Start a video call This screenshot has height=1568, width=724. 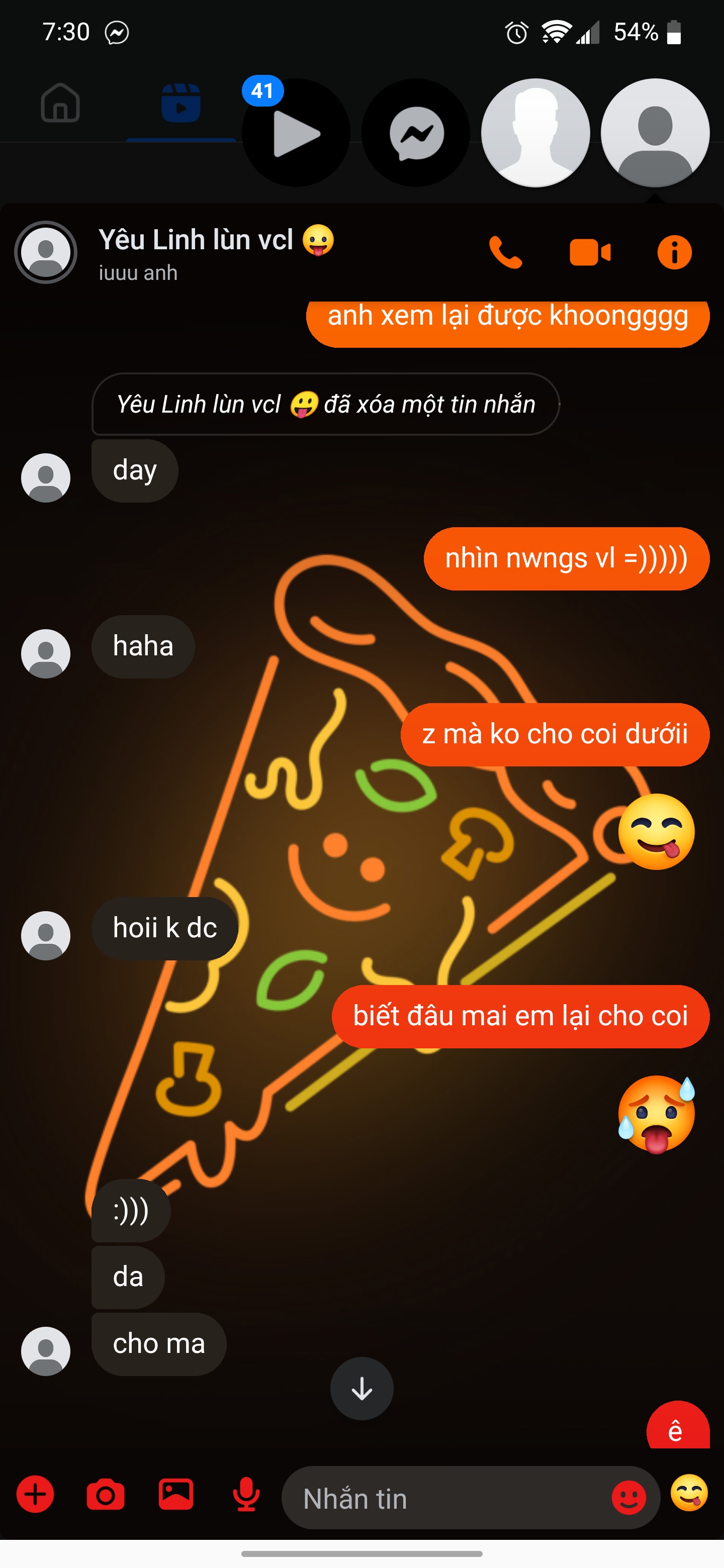point(589,252)
